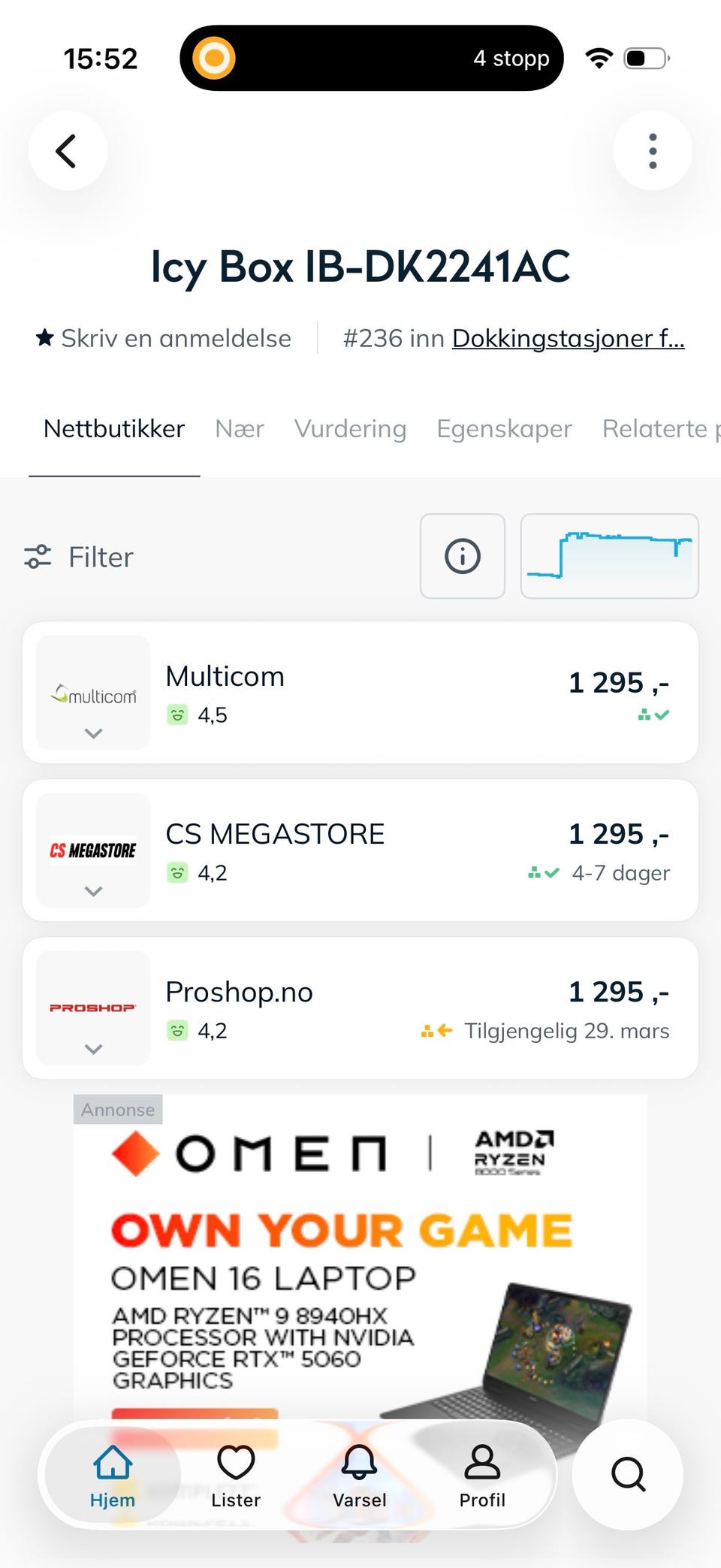Screen dimensions: 721x1568
Task: Open the Egenskaper tab
Action: (504, 428)
